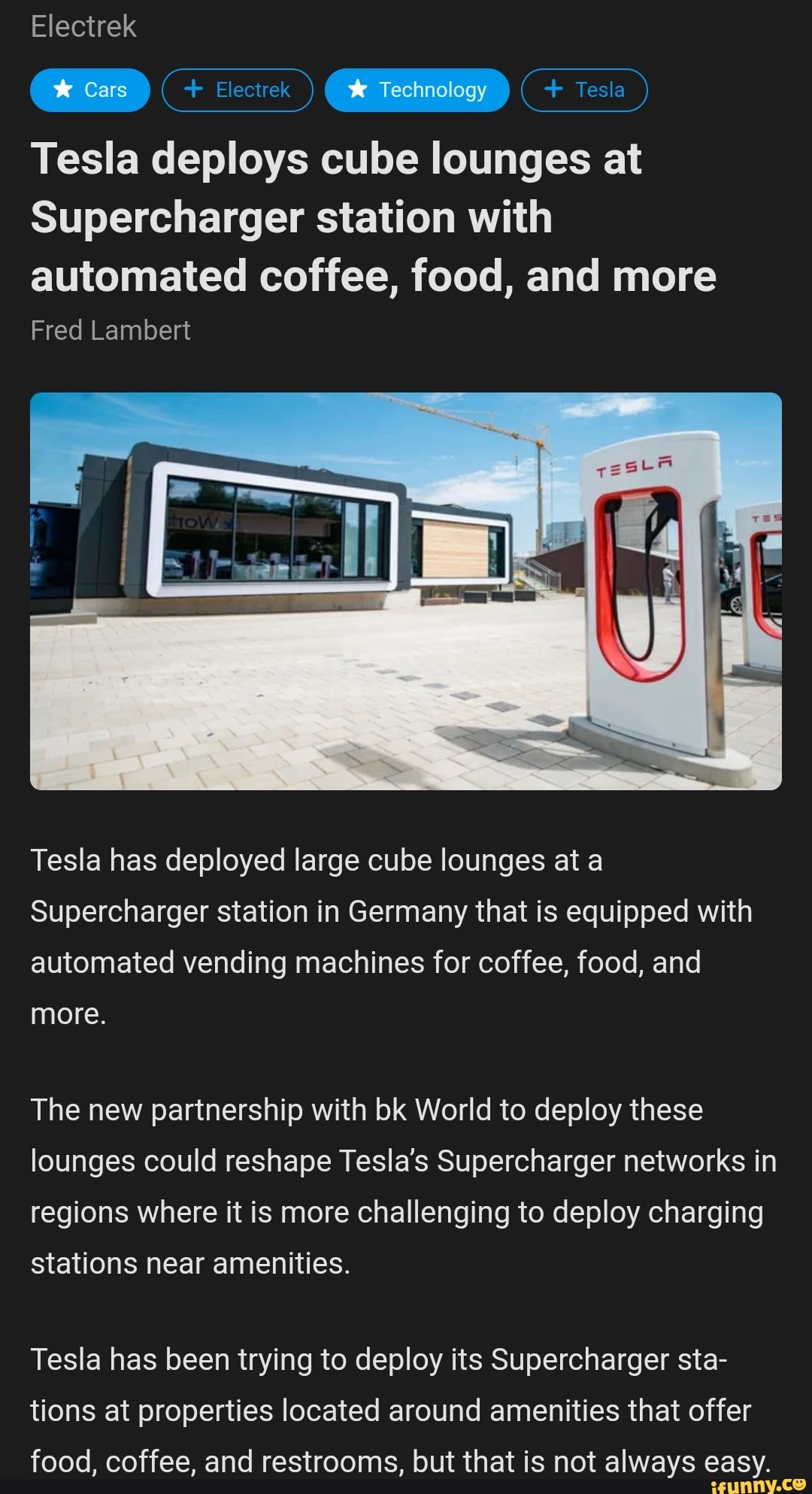Screen dimensions: 812x1494
Task: View the Fred Lambert author profile
Action: (x=111, y=329)
